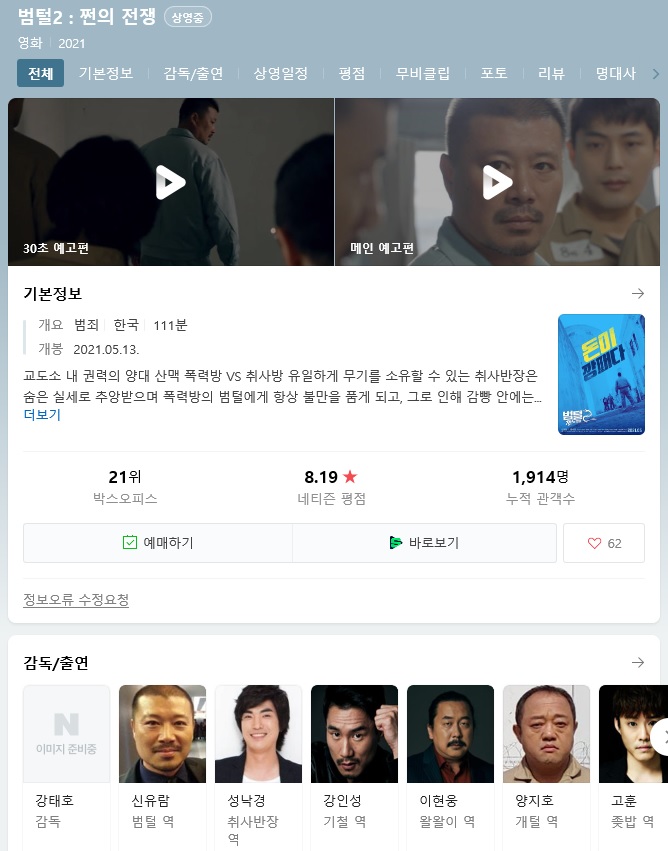Show more tabs with the right chevron
This screenshot has width=668, height=851.
(656, 73)
